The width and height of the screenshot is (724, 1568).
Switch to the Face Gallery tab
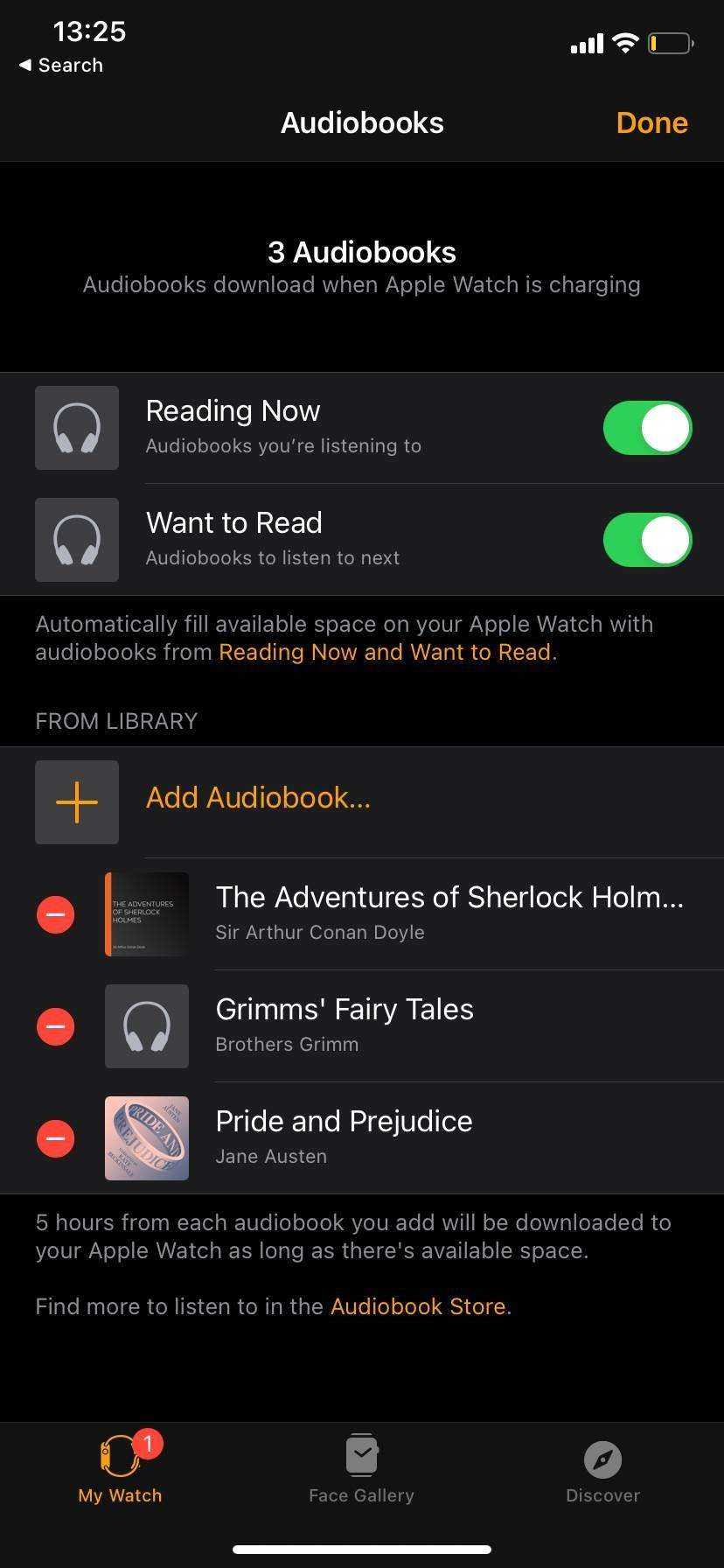pos(361,1472)
